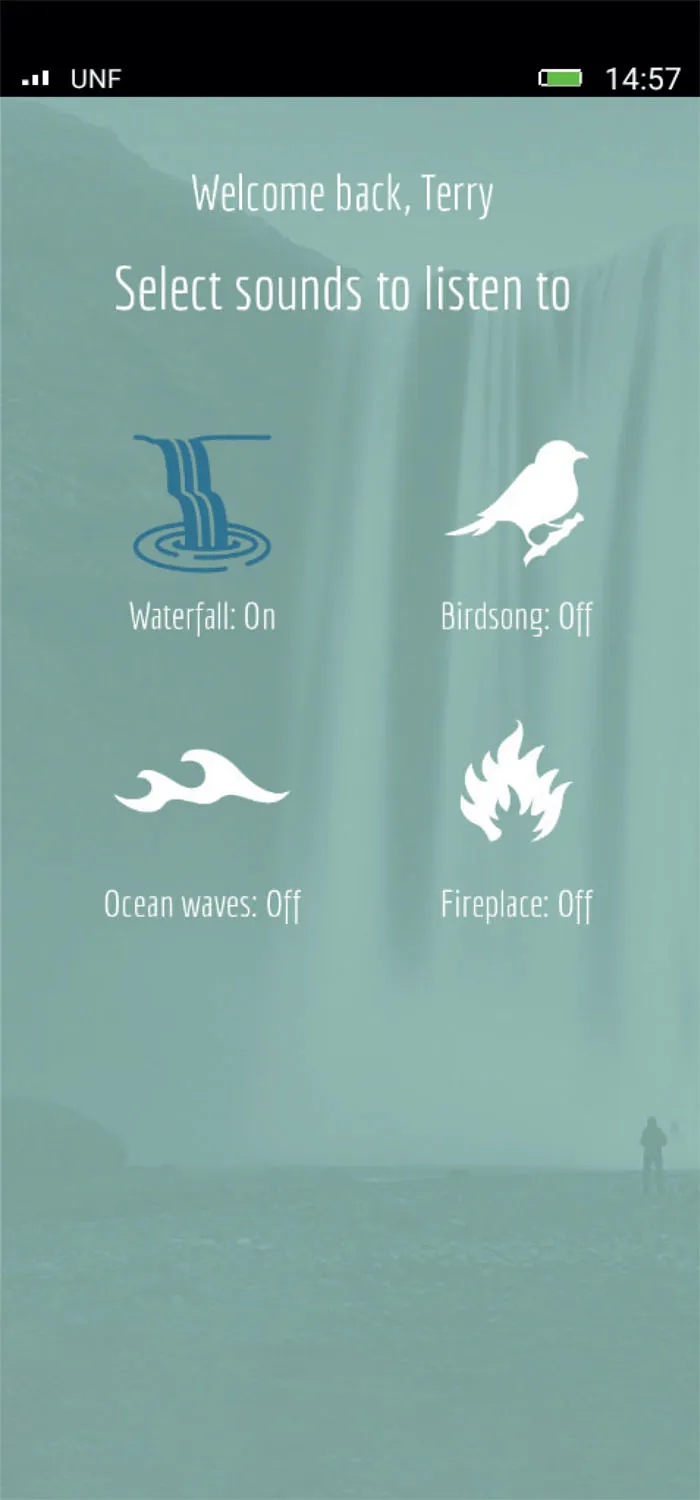This screenshot has width=700, height=1500.
Task: Turn on Ocean waves sound
Action: tap(202, 782)
